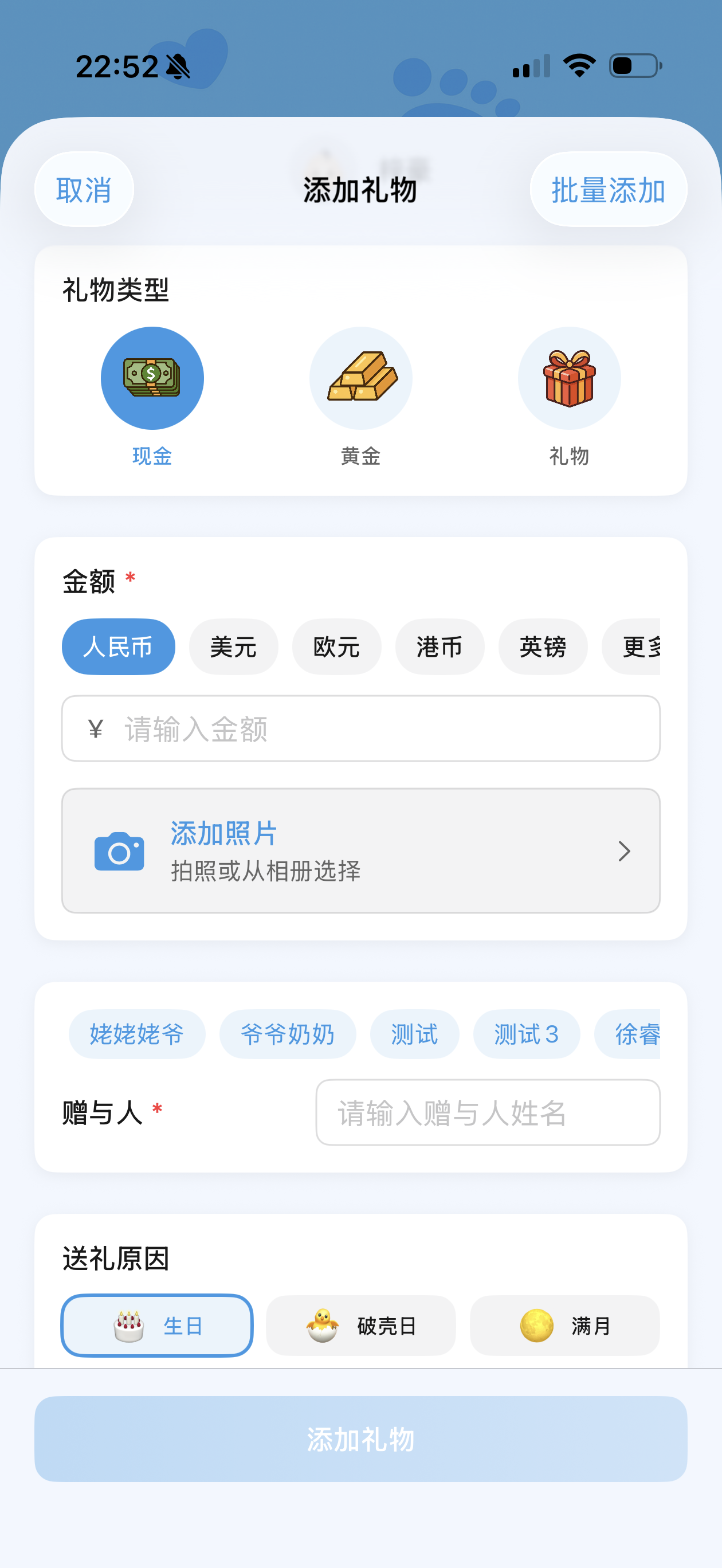722x1568 pixels.
Task: Open the 更多 extra currencies option
Action: pyautogui.click(x=640, y=647)
